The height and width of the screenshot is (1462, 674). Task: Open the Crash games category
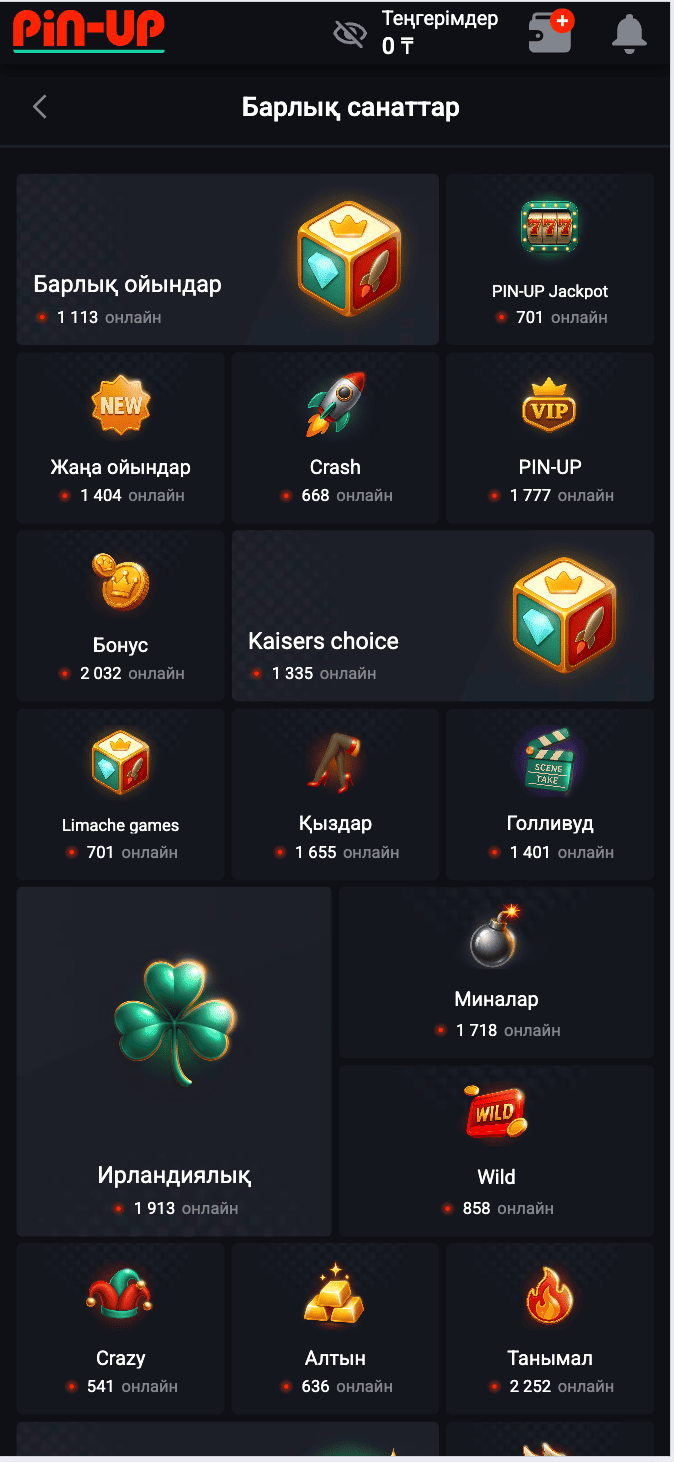pyautogui.click(x=335, y=437)
